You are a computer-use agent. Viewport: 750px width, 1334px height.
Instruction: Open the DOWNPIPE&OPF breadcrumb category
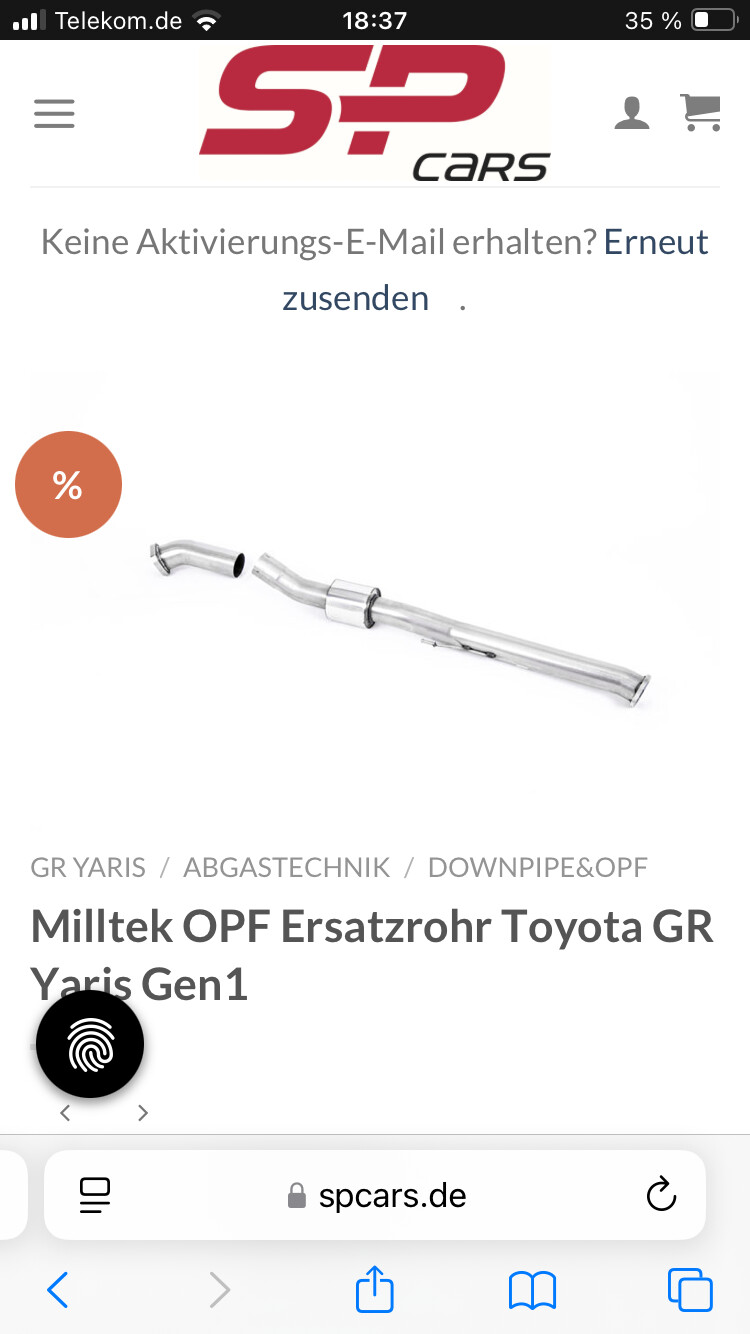click(x=538, y=867)
